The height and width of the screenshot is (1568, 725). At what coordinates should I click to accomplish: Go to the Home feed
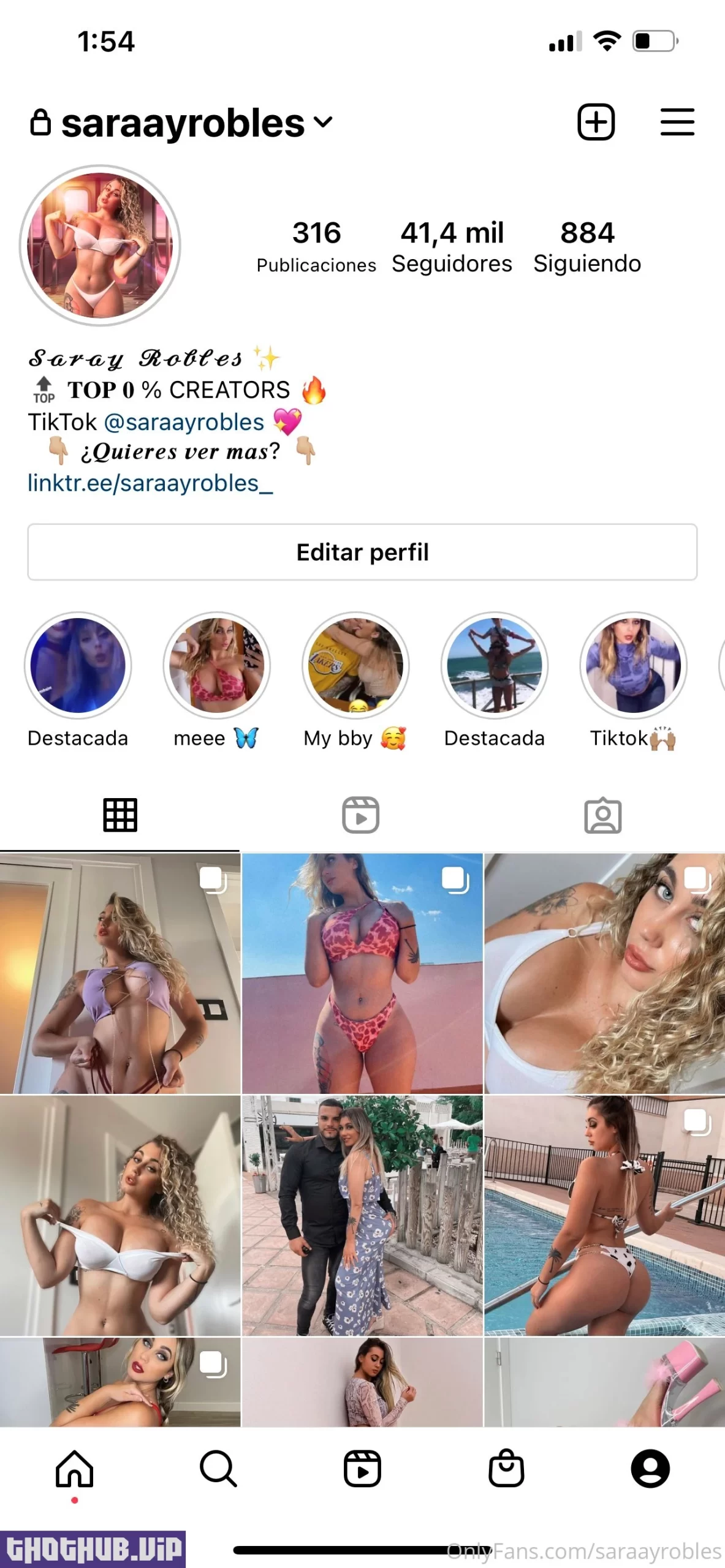(74, 1468)
